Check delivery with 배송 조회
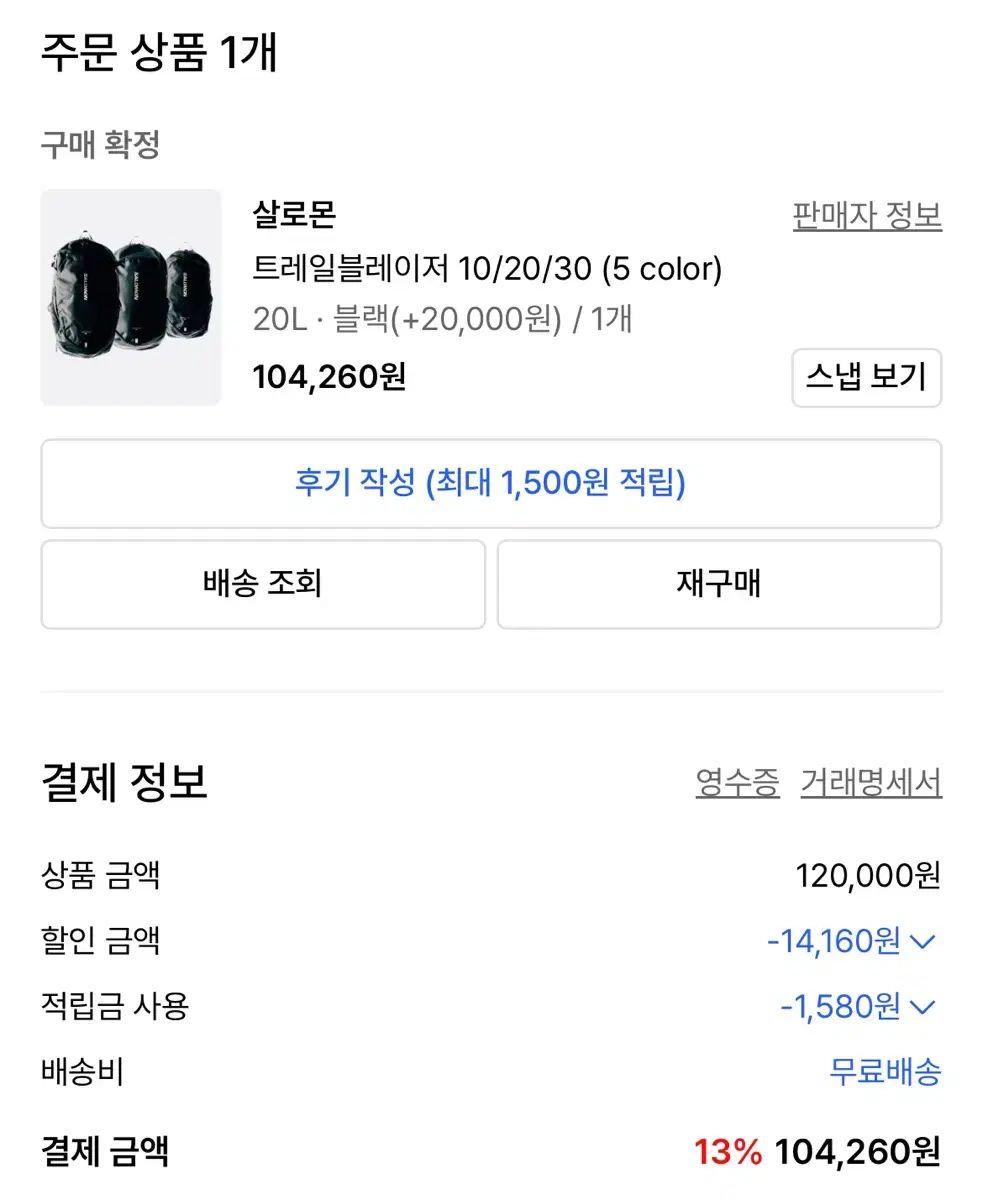 point(263,584)
